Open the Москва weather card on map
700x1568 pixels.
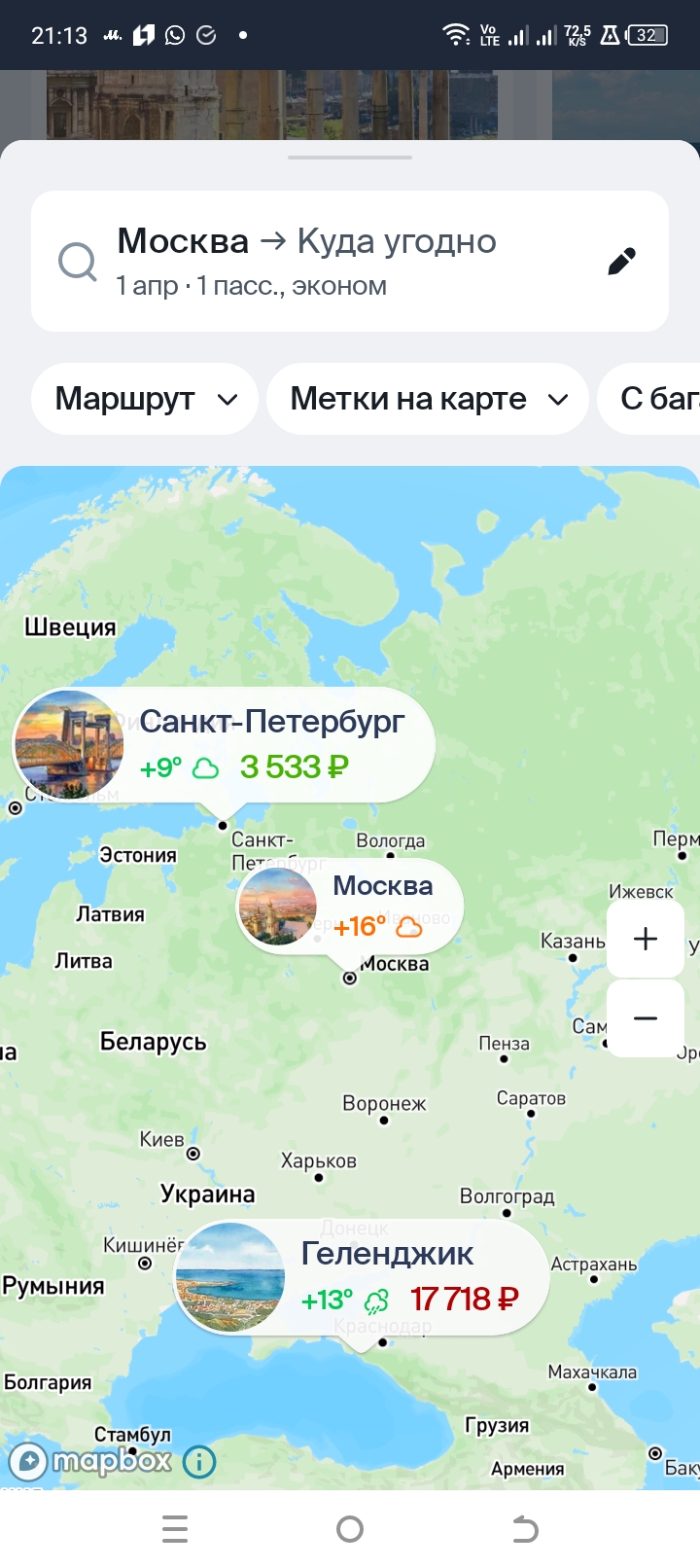point(350,907)
